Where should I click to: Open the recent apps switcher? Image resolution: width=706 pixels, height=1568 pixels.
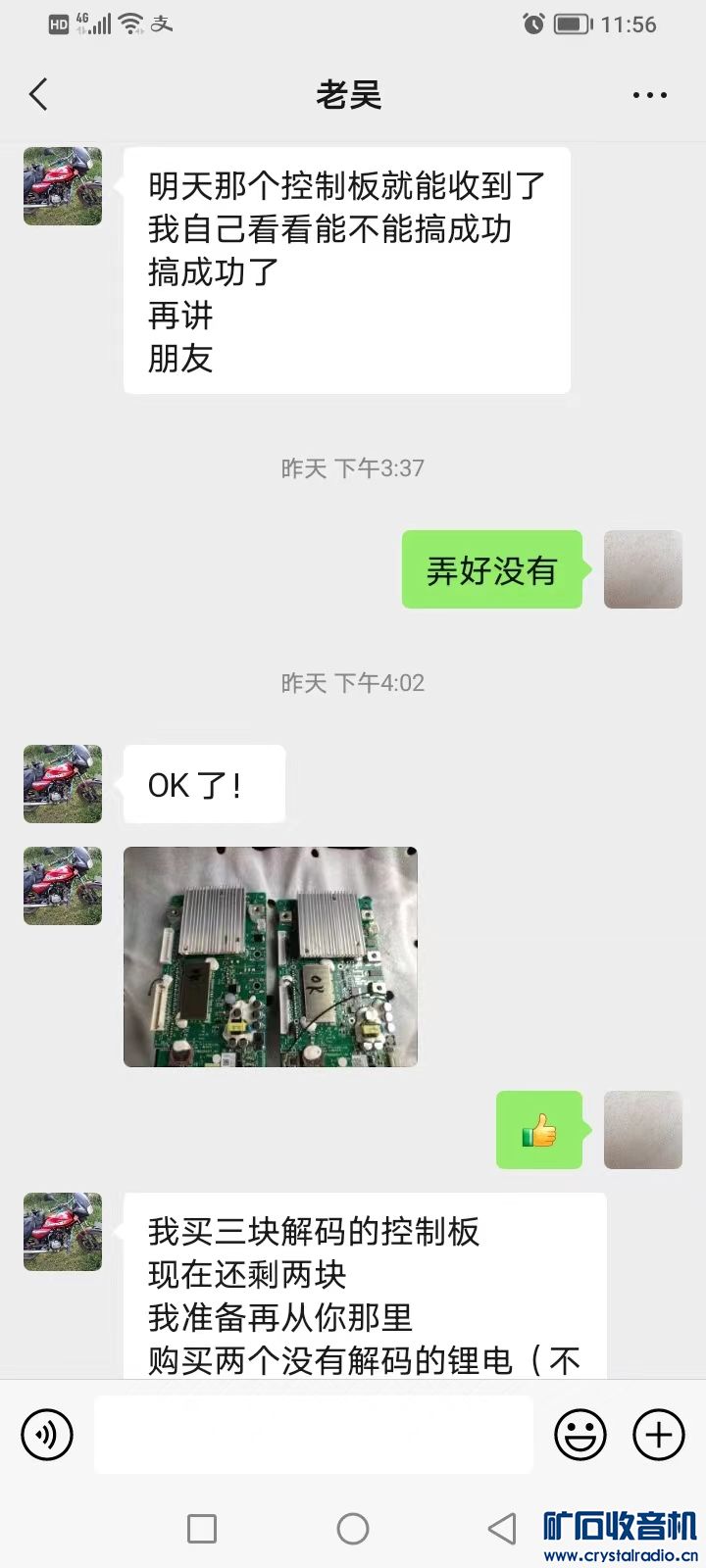(202, 1528)
